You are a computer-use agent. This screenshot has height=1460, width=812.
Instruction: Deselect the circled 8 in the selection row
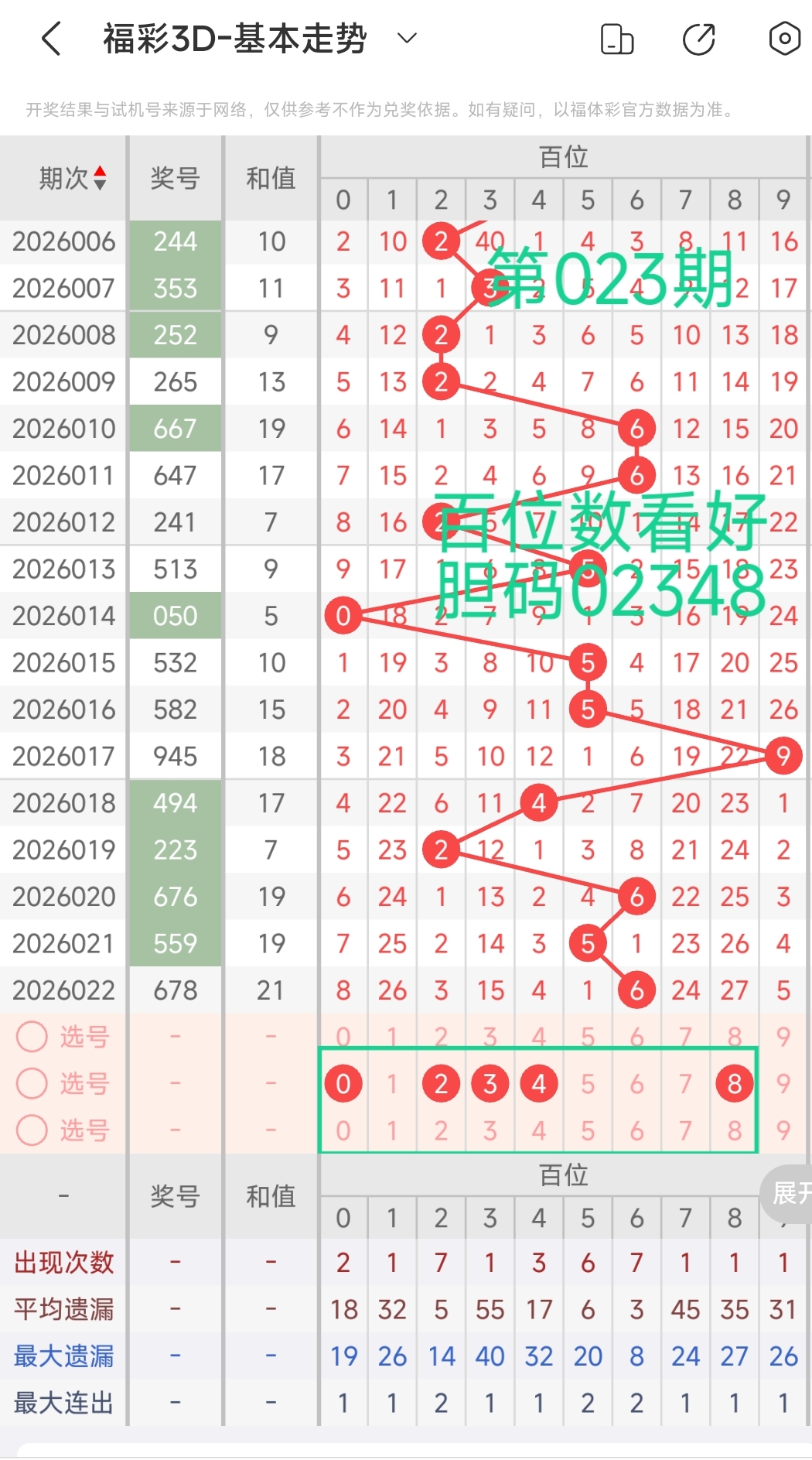pyautogui.click(x=735, y=1083)
